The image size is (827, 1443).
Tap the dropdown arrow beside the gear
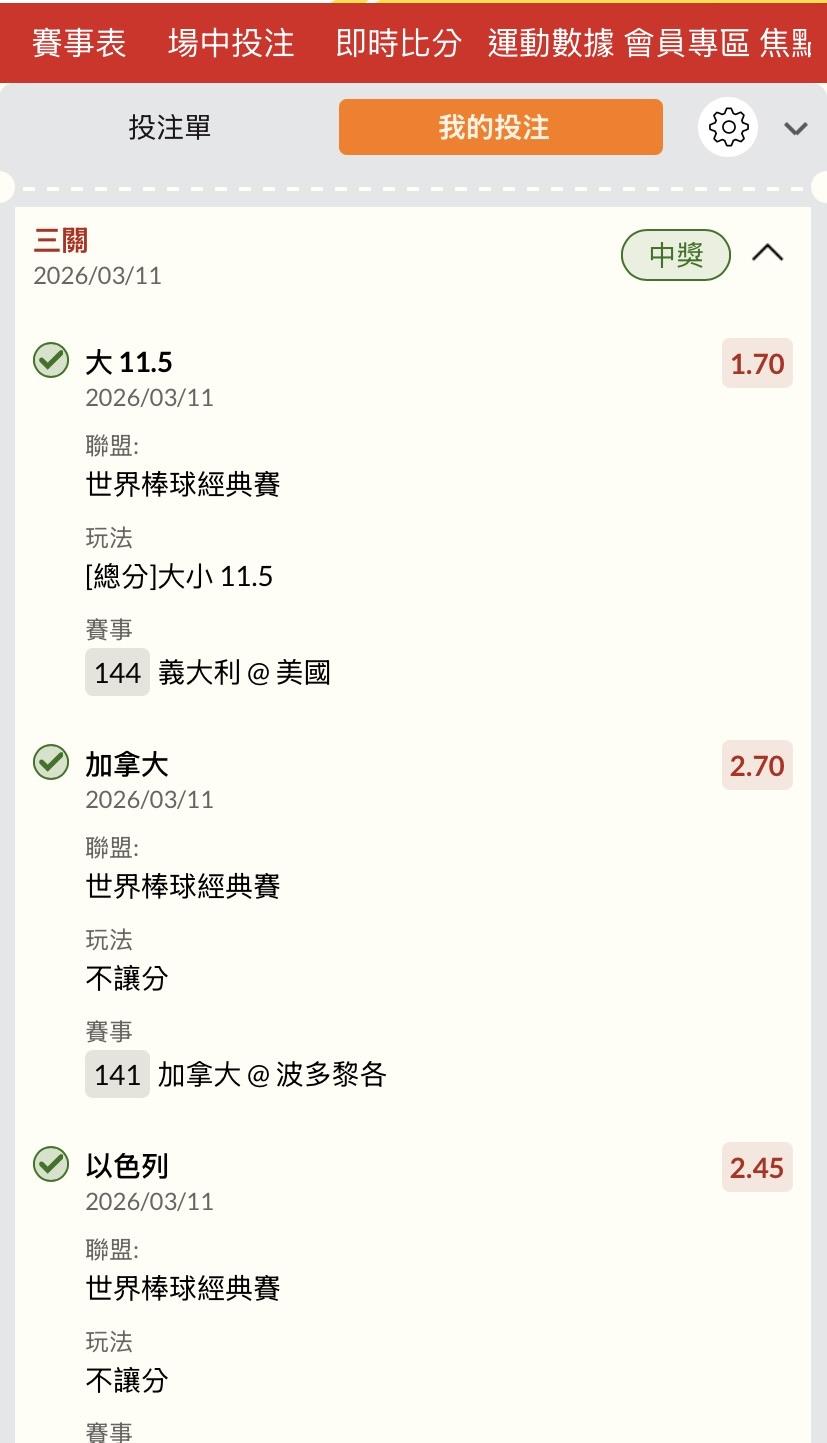(x=796, y=128)
